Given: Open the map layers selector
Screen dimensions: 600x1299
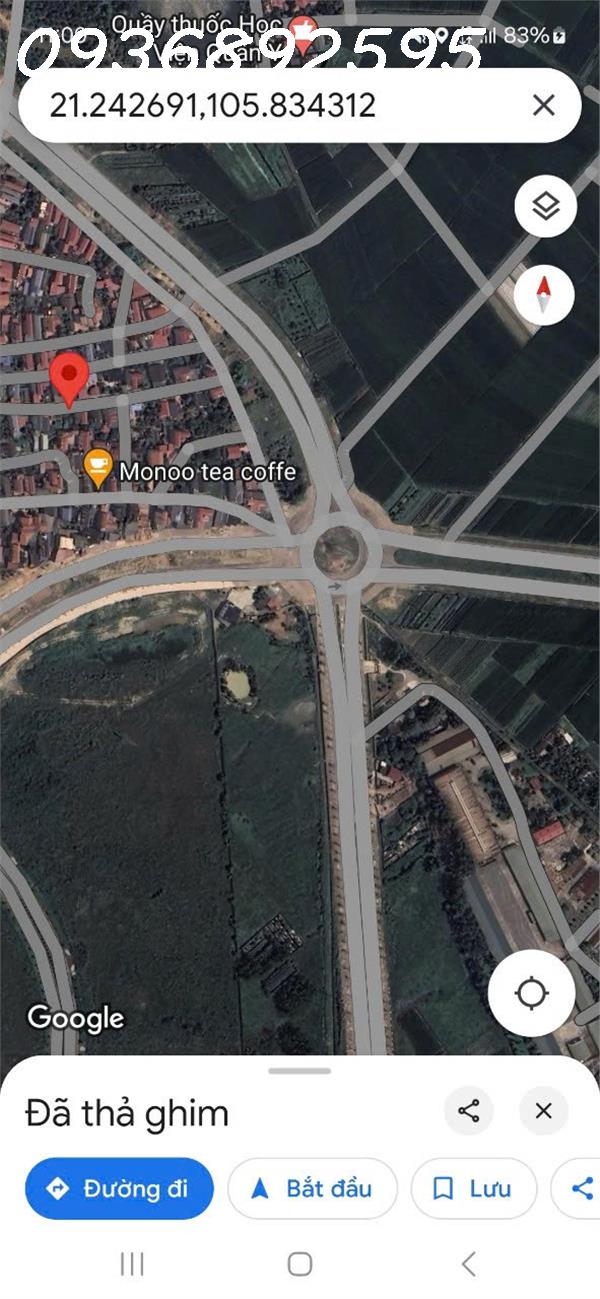Looking at the screenshot, I should click(545, 207).
